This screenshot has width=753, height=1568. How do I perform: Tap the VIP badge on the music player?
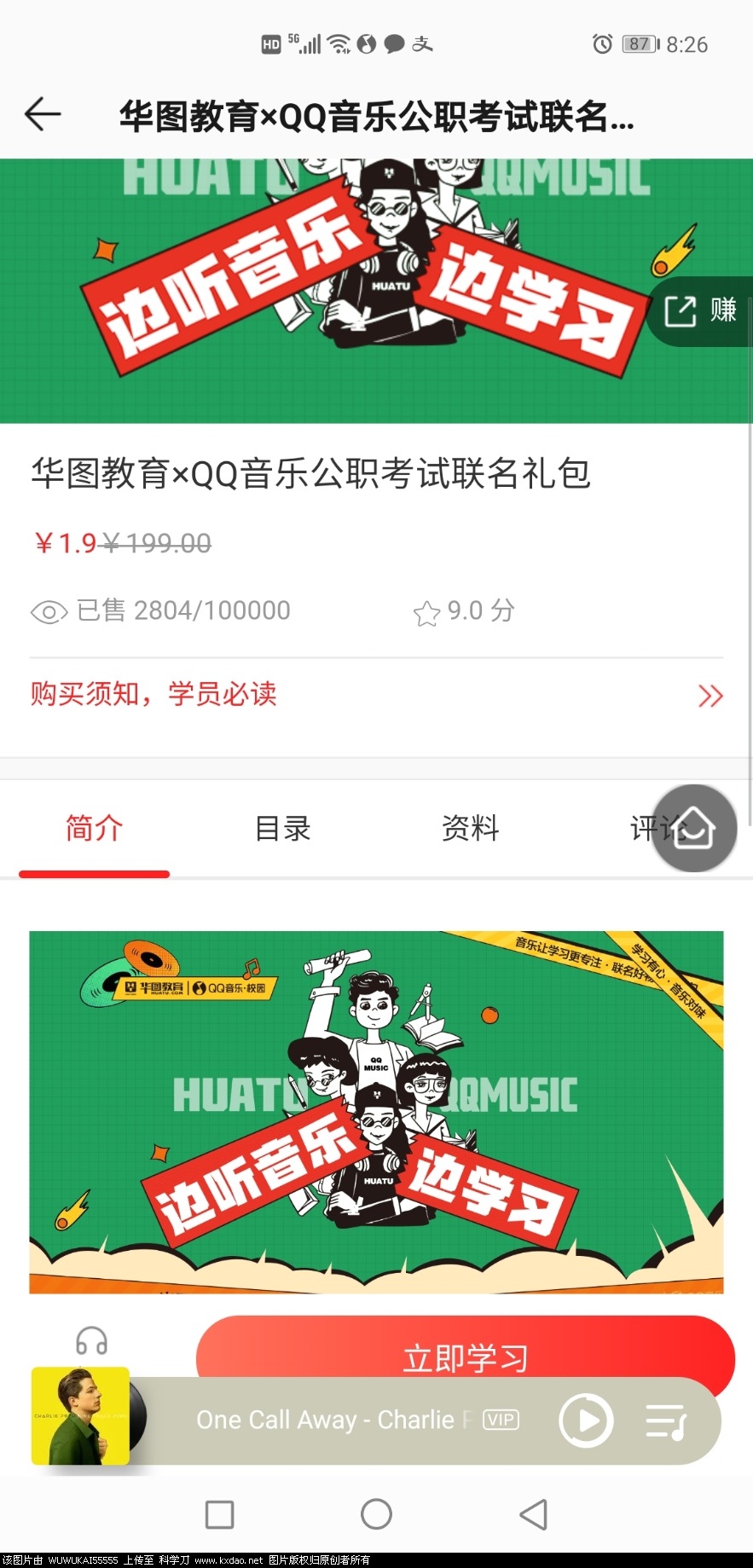(x=501, y=1420)
